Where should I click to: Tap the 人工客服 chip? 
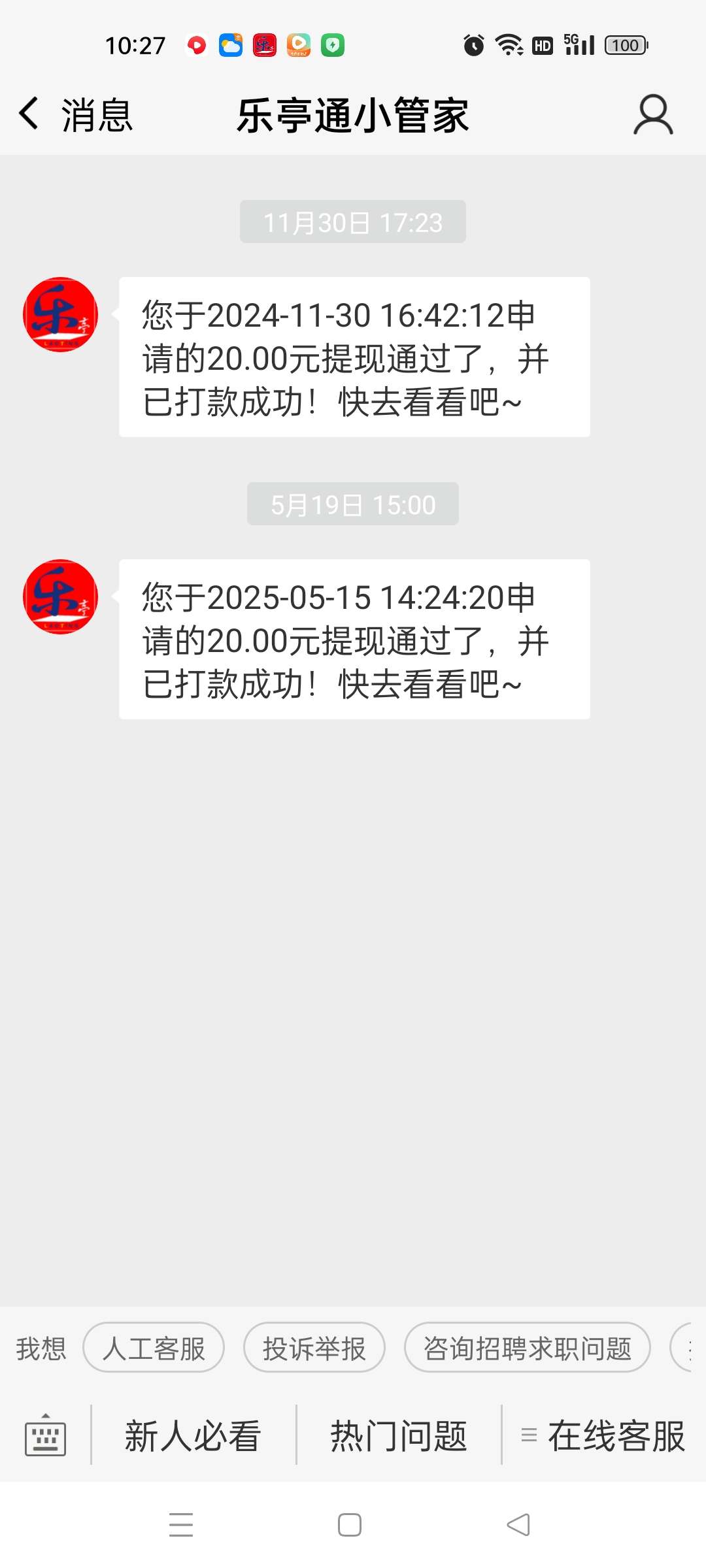pyautogui.click(x=154, y=1348)
